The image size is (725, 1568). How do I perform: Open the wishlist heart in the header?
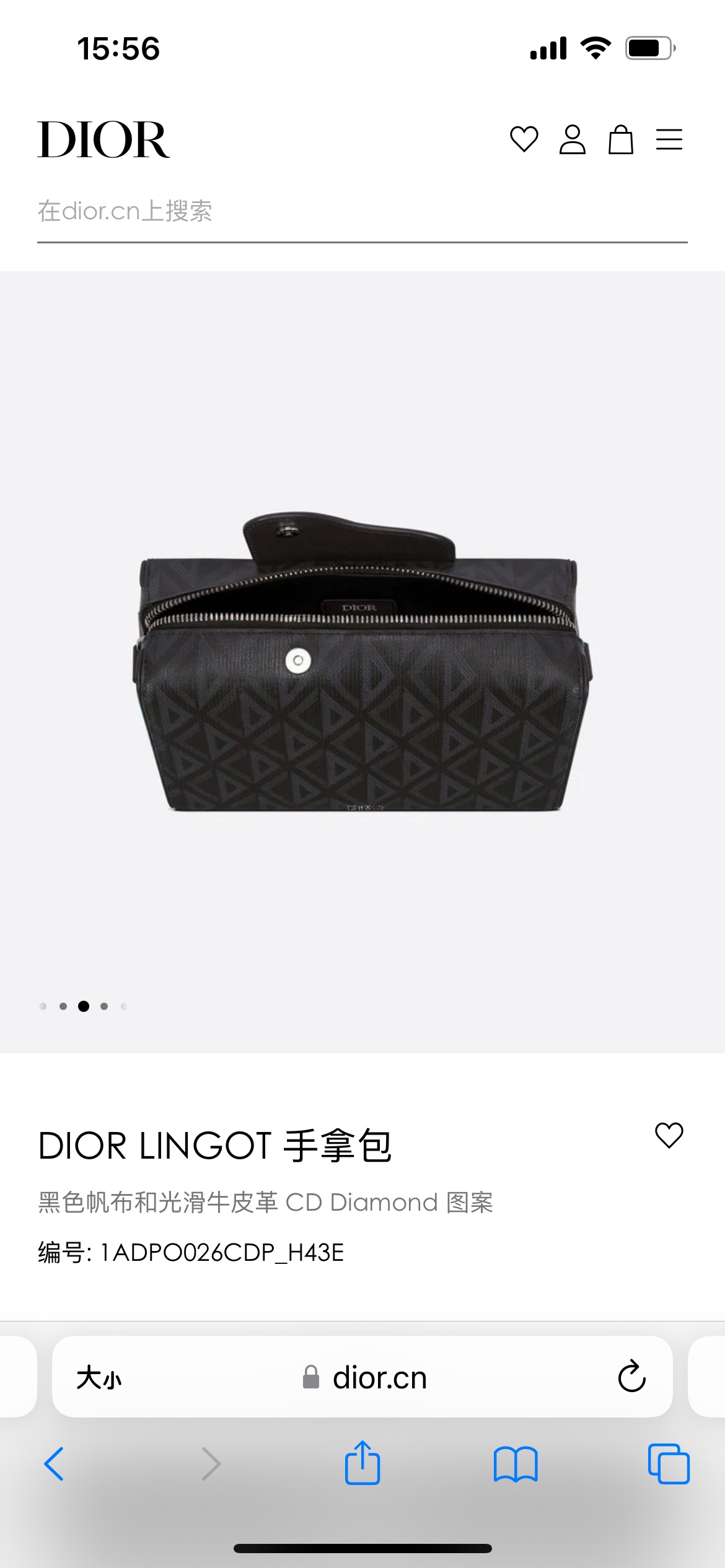(x=524, y=139)
